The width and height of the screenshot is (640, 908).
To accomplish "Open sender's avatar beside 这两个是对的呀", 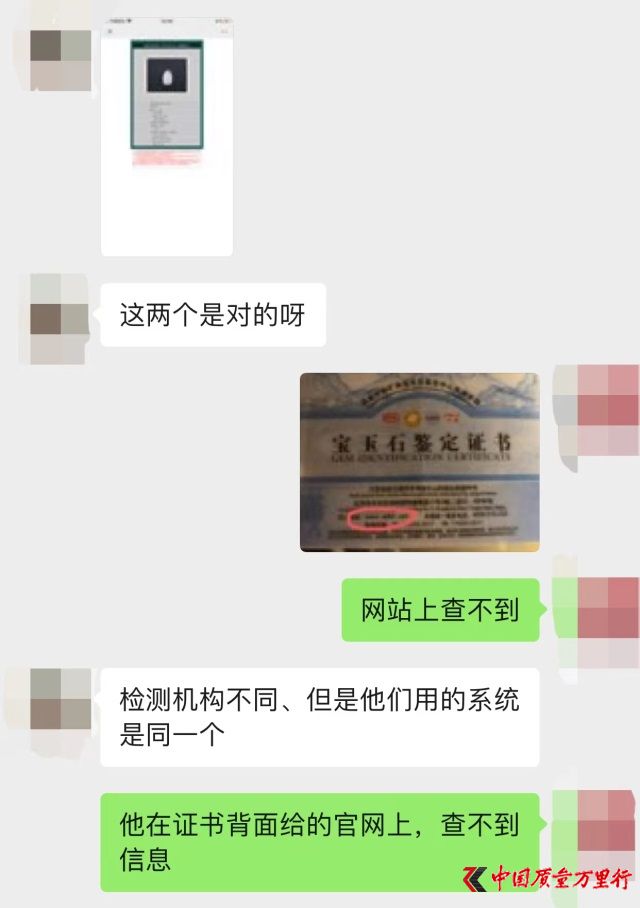I will point(60,318).
